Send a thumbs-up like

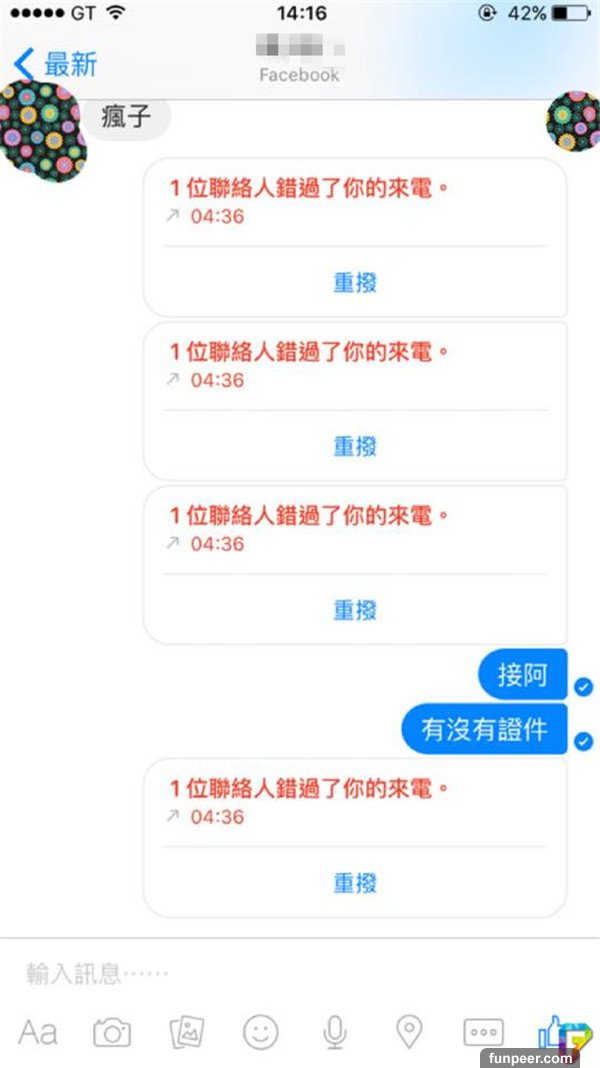[553, 1030]
